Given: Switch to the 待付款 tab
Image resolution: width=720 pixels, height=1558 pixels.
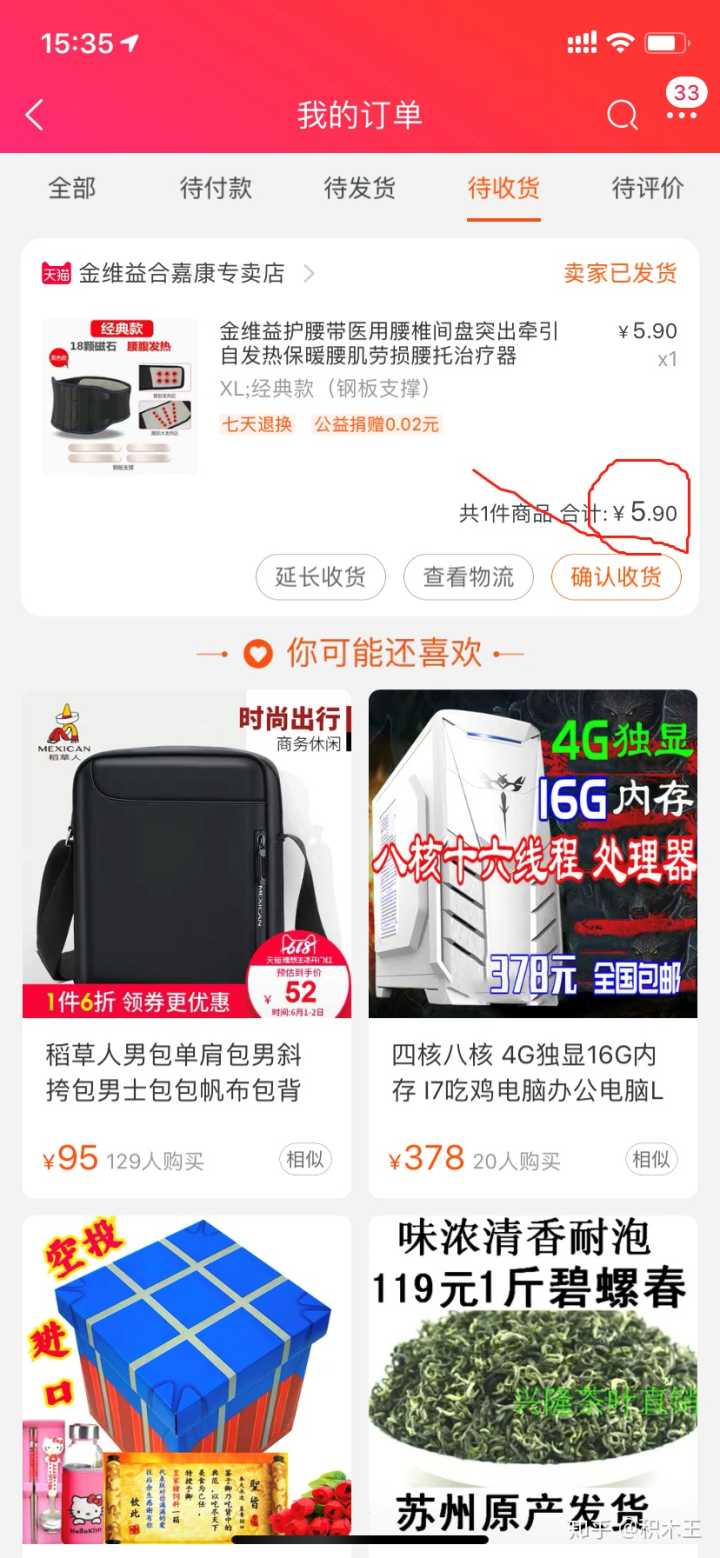Looking at the screenshot, I should pos(216,188).
